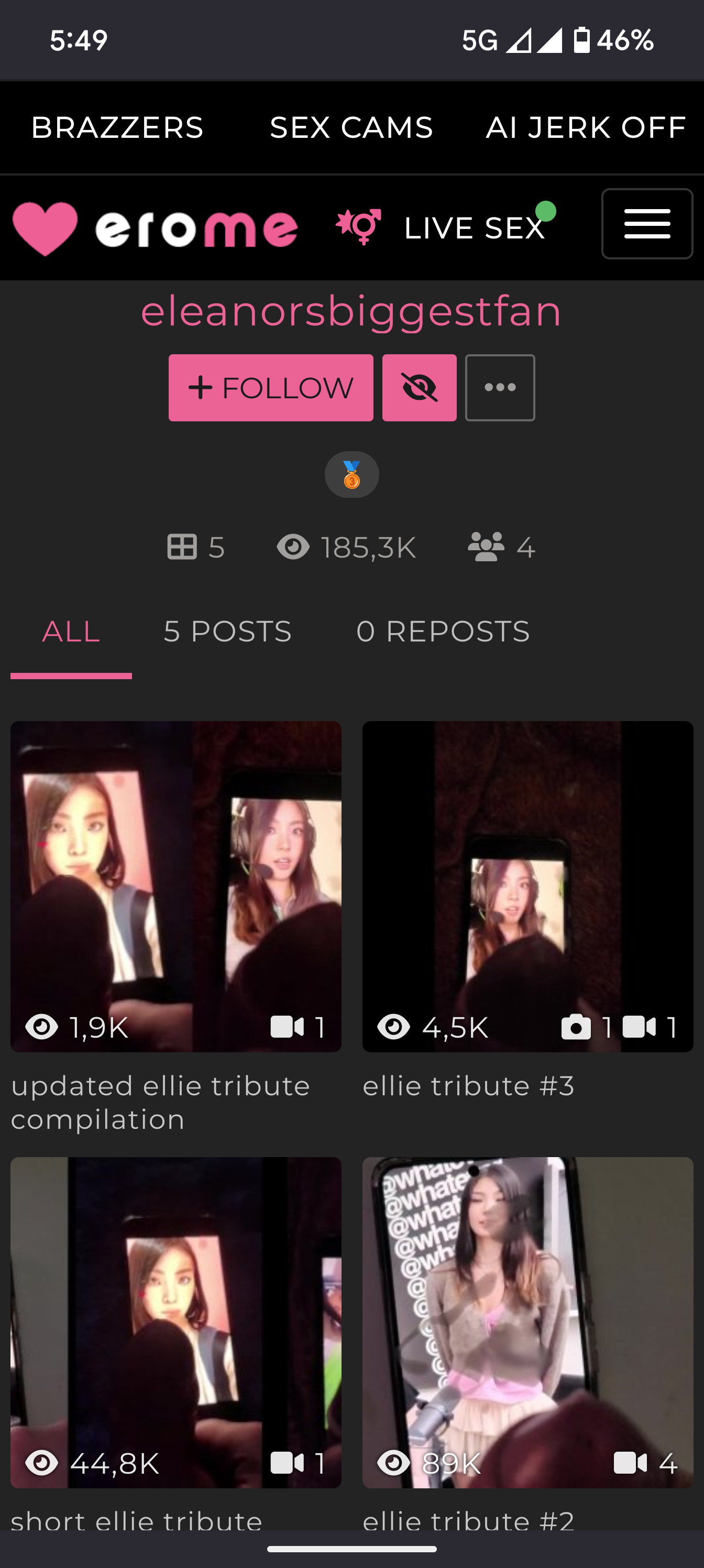Open the hamburger menu
704x1568 pixels.
click(647, 224)
